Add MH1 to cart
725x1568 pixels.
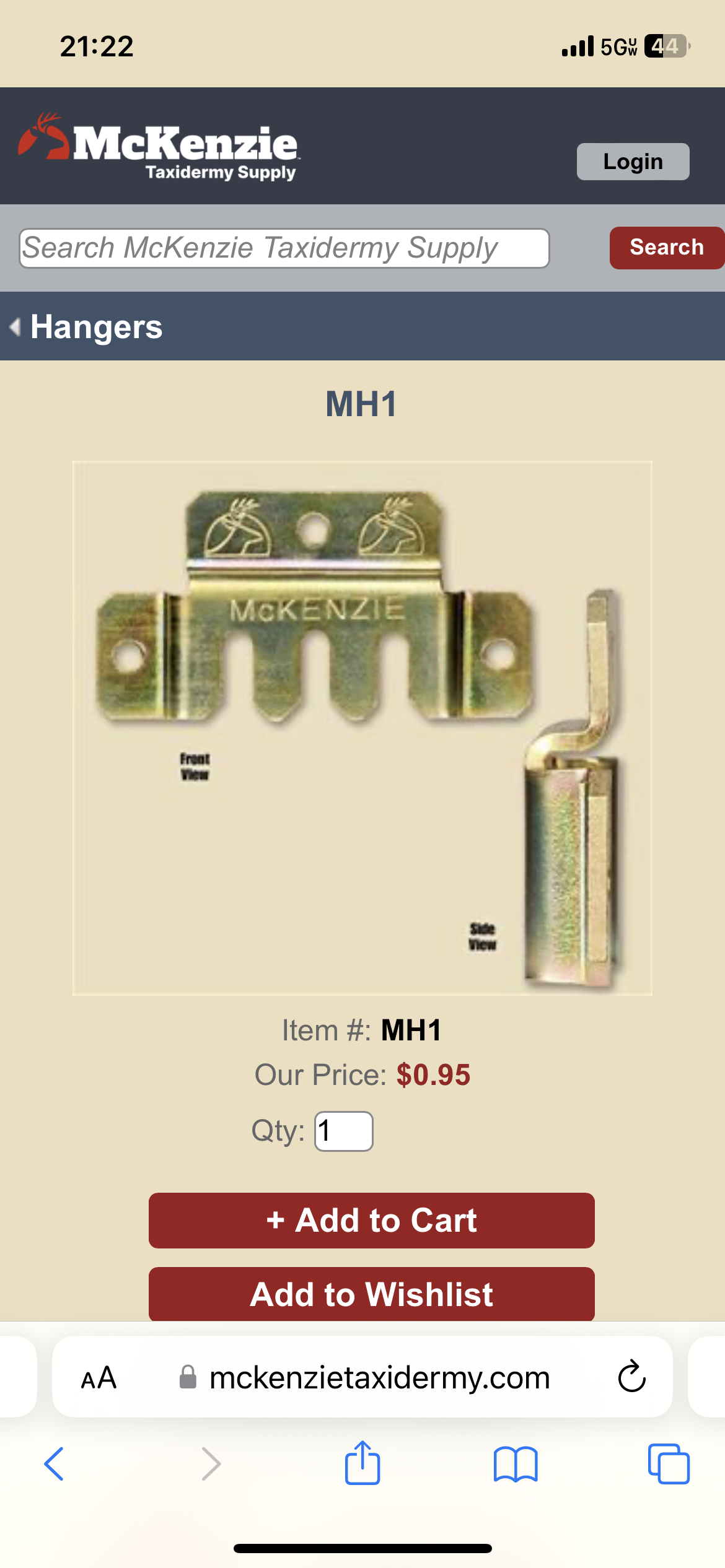coord(372,1221)
